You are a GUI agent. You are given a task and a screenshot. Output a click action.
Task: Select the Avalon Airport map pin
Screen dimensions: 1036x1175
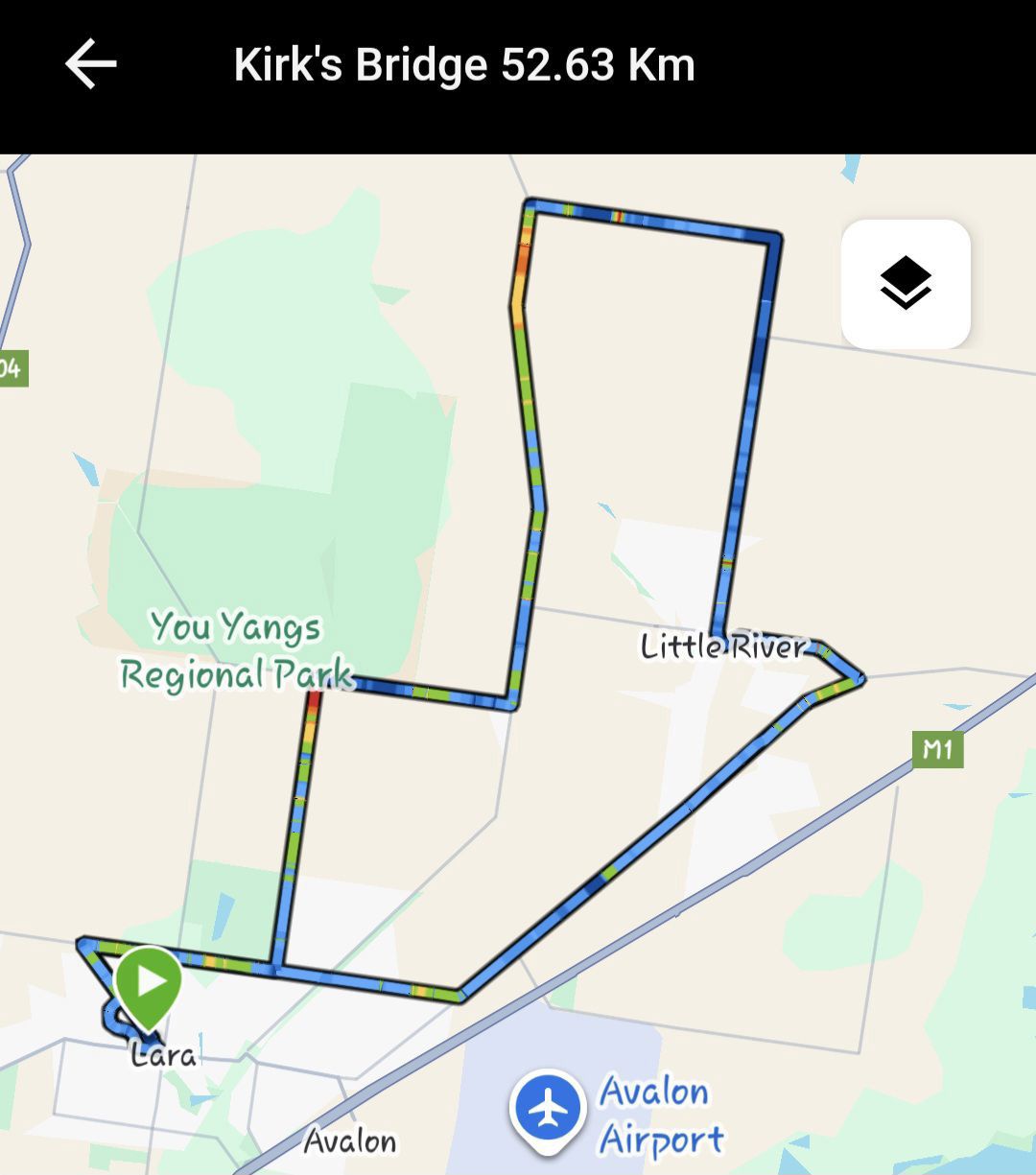tap(548, 1109)
